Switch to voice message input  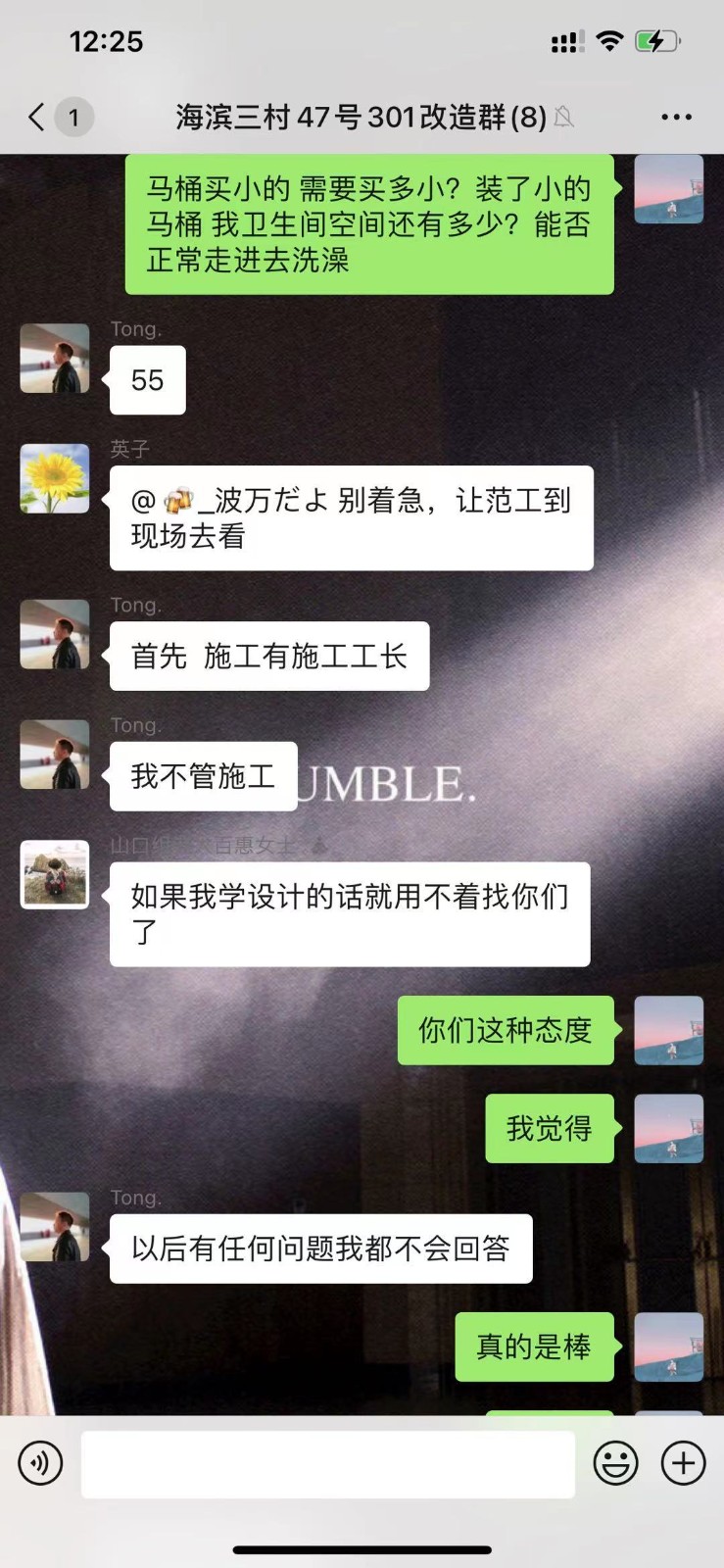(40, 1463)
